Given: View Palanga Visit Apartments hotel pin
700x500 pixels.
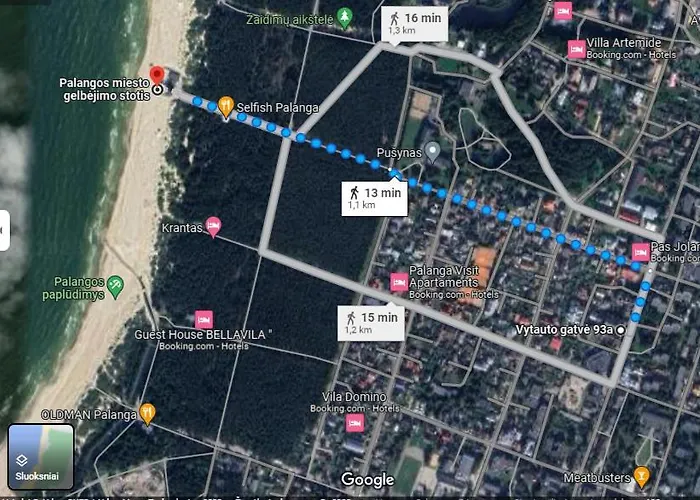Looking at the screenshot, I should point(398,282).
